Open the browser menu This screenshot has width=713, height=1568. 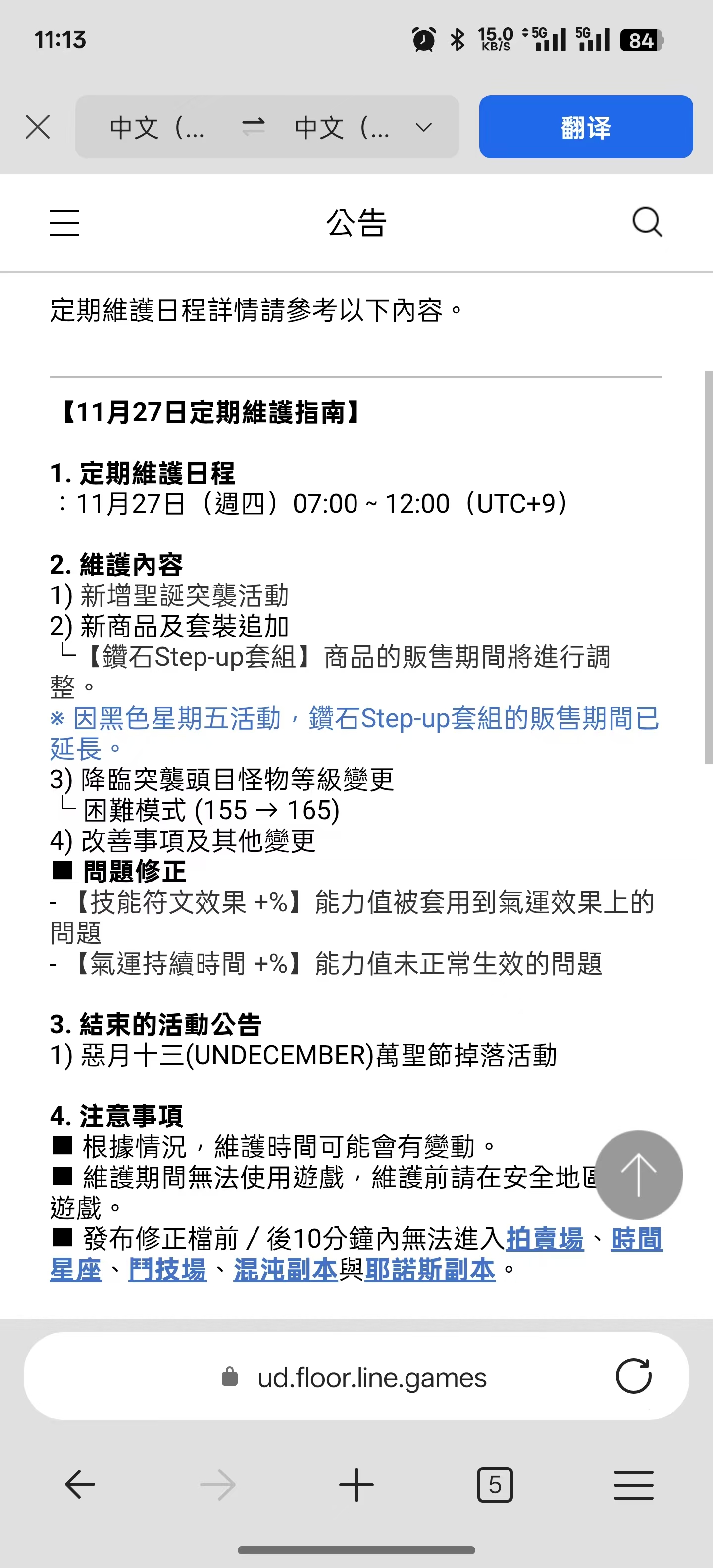(x=633, y=1485)
